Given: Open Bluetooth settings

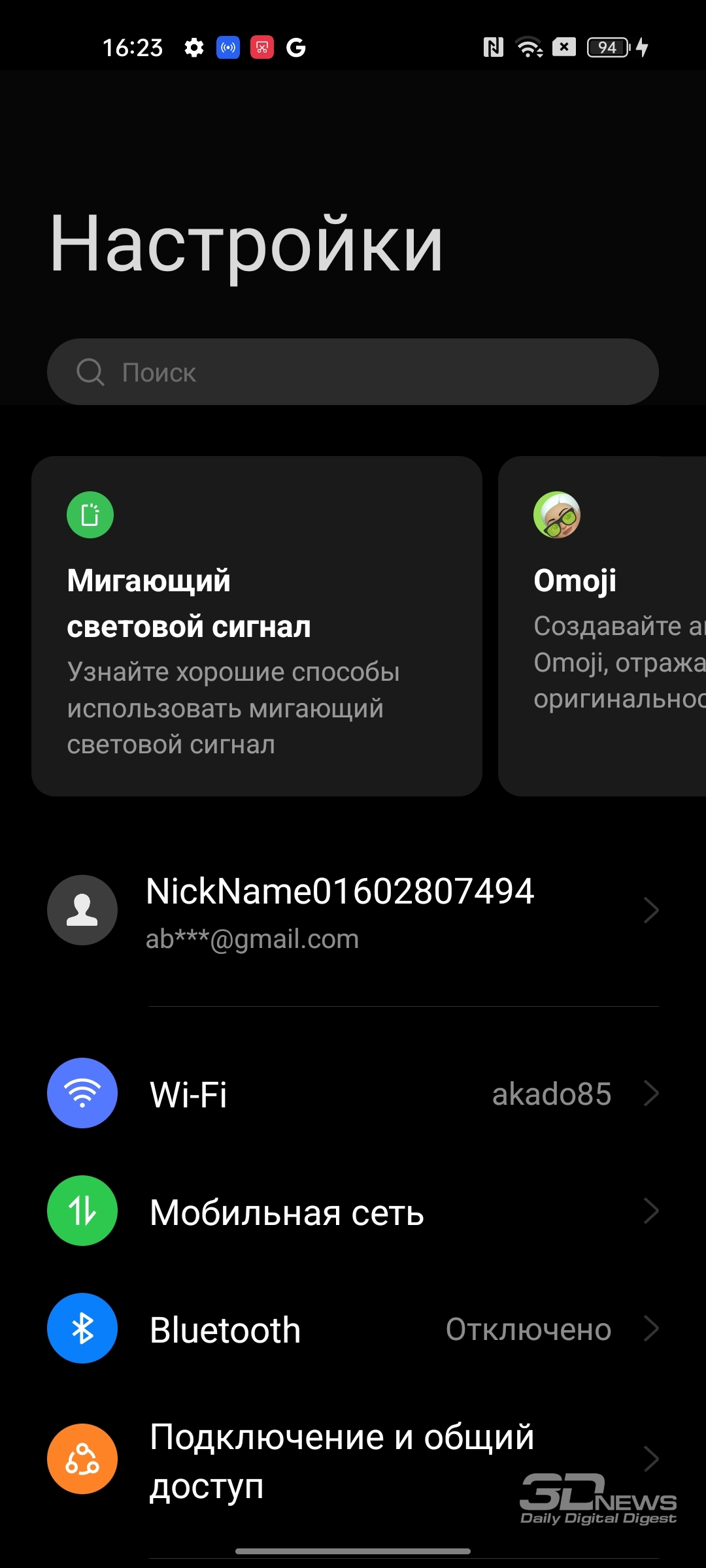Looking at the screenshot, I should coord(353,1328).
